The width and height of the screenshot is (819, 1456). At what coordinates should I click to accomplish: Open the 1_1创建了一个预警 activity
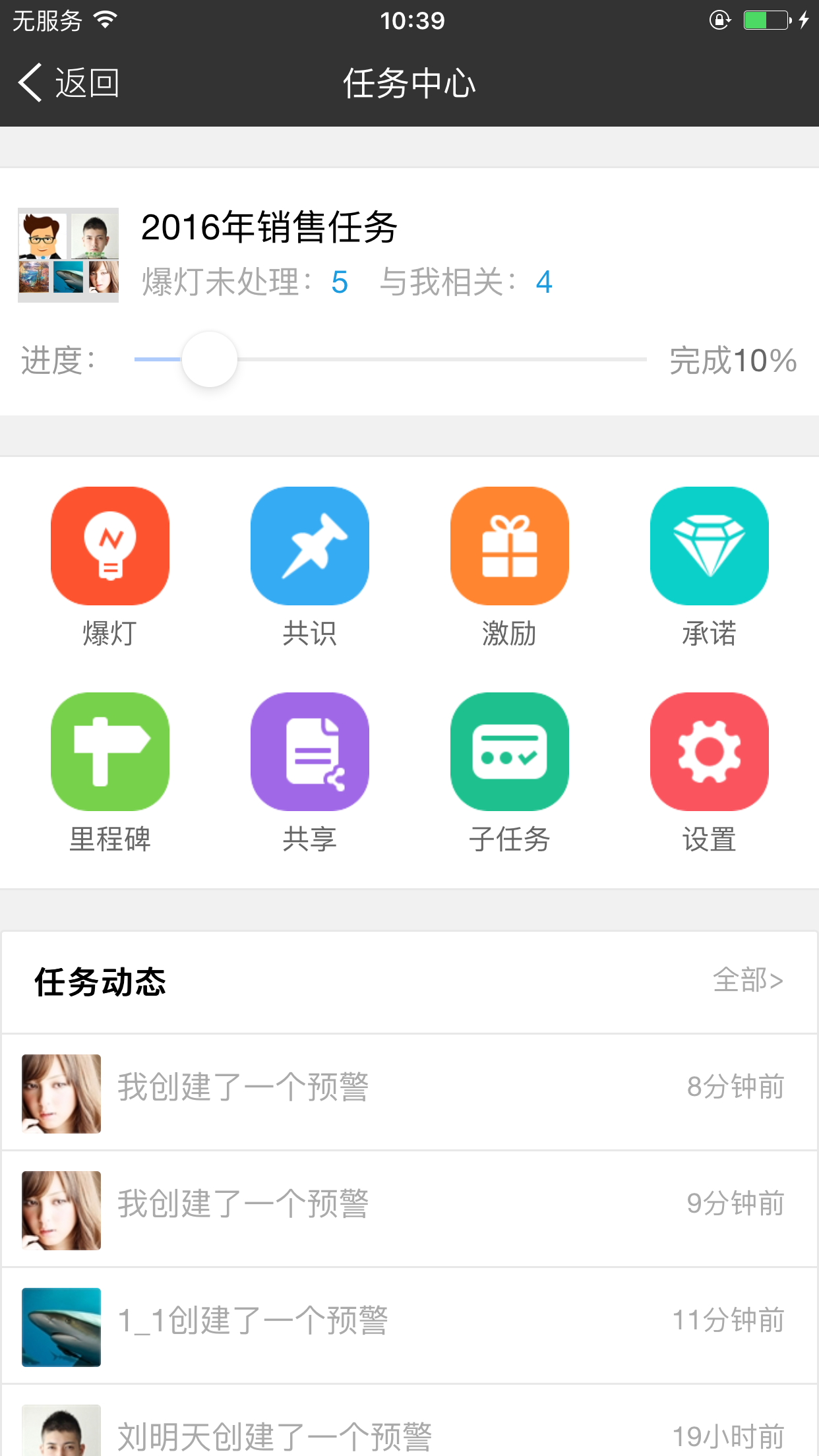pos(409,1326)
